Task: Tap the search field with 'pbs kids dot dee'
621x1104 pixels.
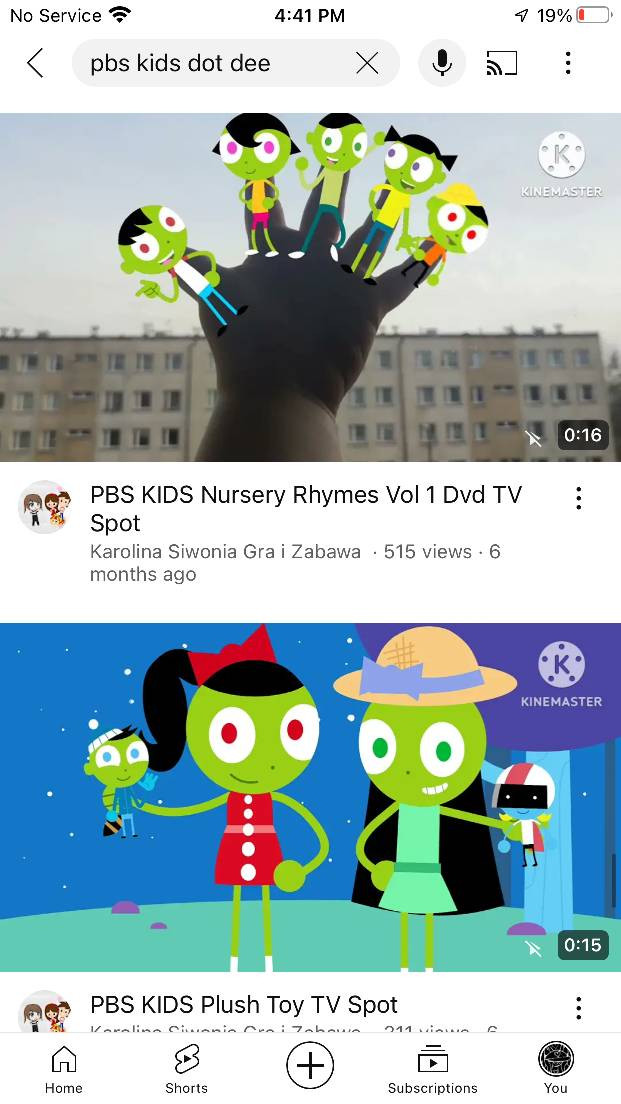Action: 210,64
